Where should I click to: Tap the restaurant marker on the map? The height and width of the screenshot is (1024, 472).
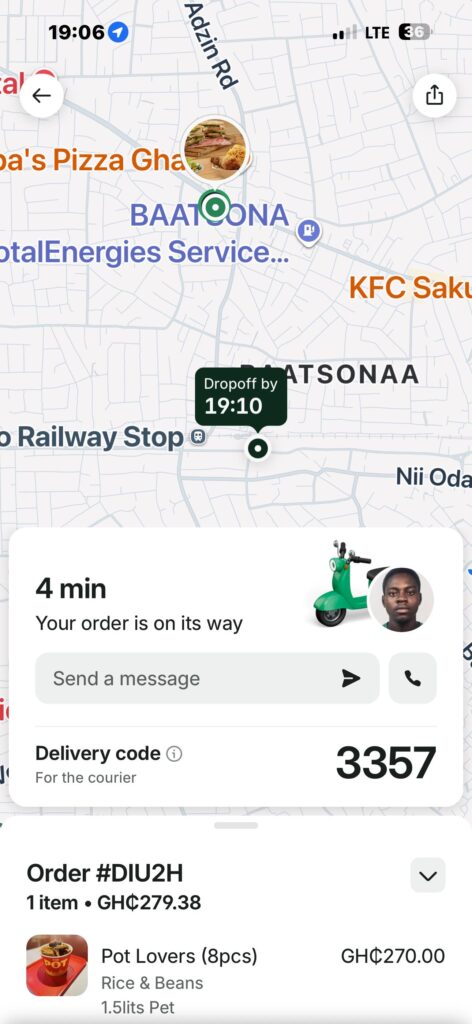coord(215,149)
